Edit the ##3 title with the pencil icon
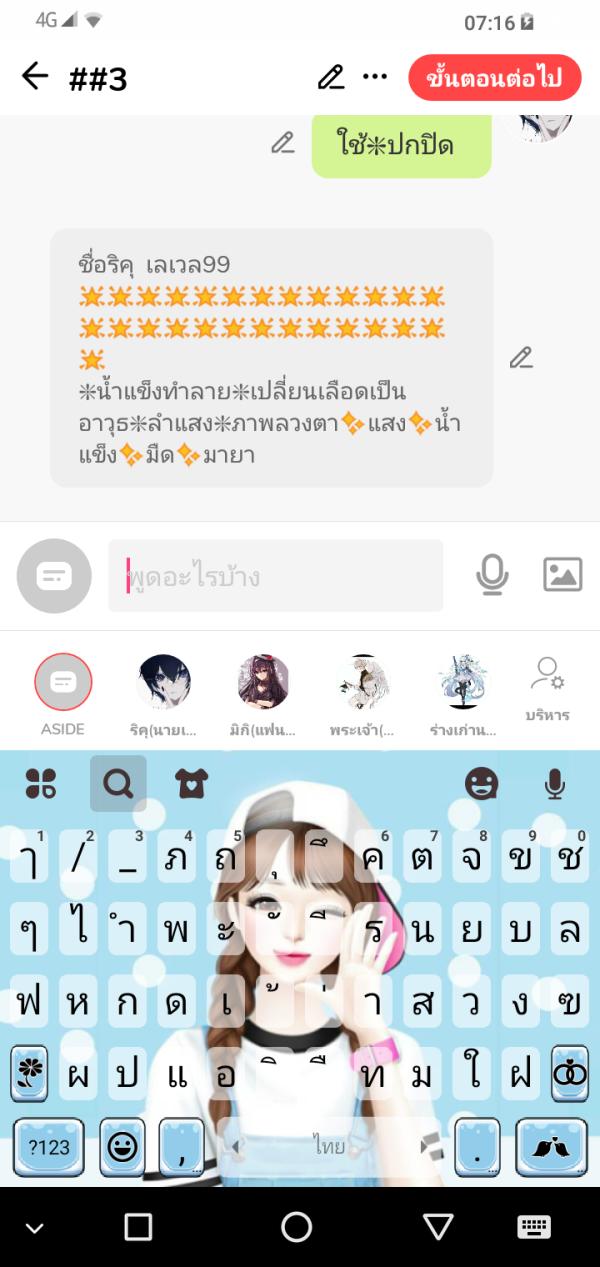Screen dimensions: 600x1267 (330, 77)
